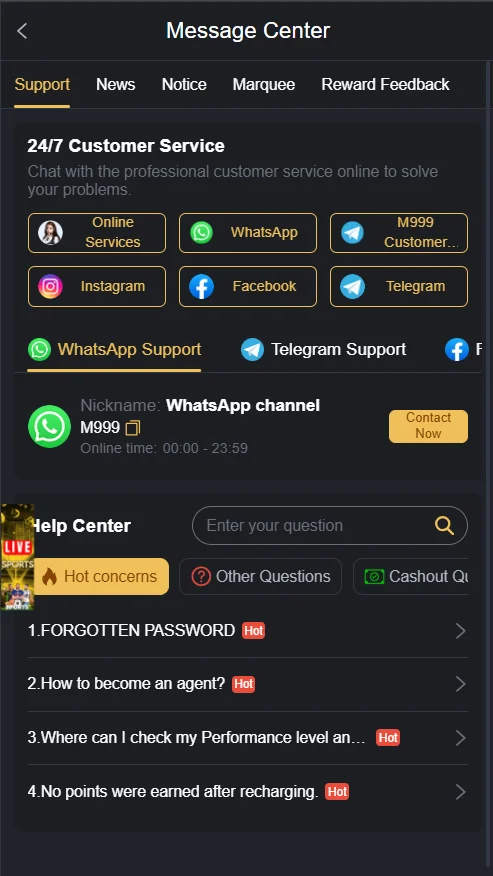This screenshot has height=876, width=493.
Task: Open the FORGOTTEN PASSWORD question
Action: [248, 631]
